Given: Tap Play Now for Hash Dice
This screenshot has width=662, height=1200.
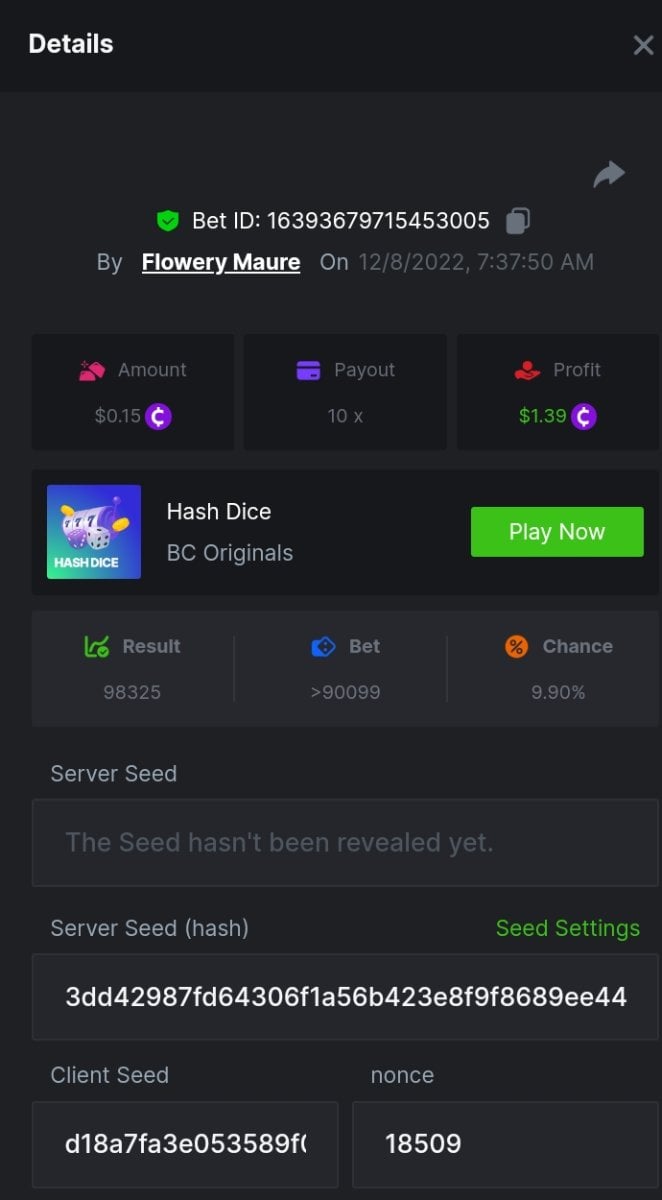Looking at the screenshot, I should click(557, 532).
